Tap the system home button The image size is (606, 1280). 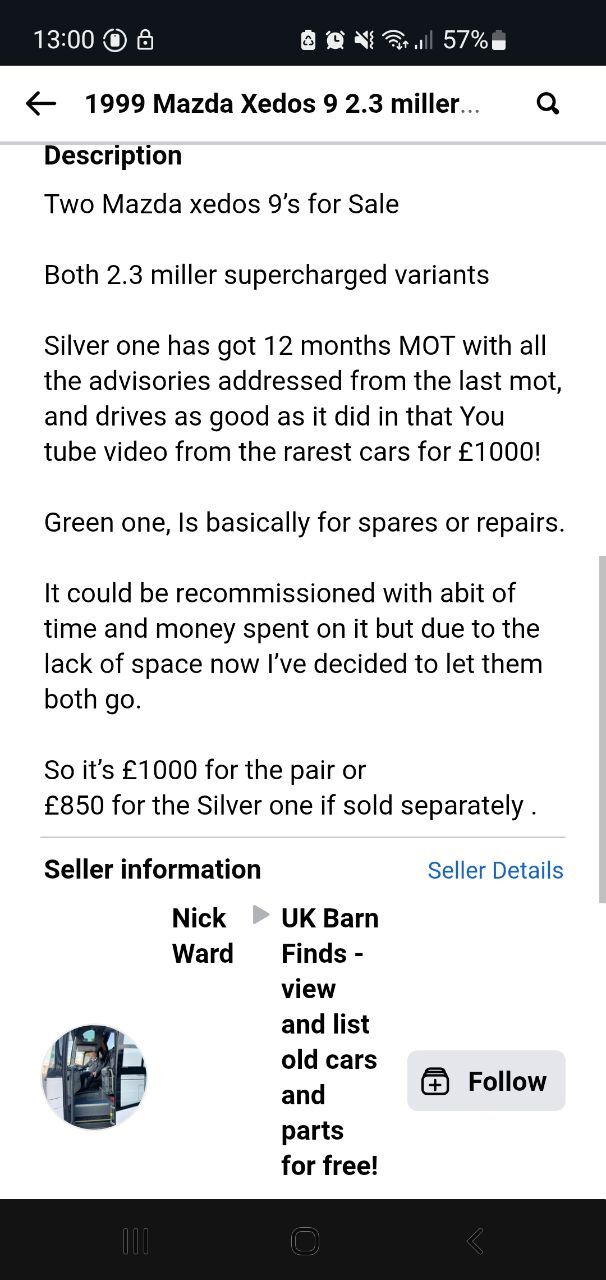tap(304, 1241)
